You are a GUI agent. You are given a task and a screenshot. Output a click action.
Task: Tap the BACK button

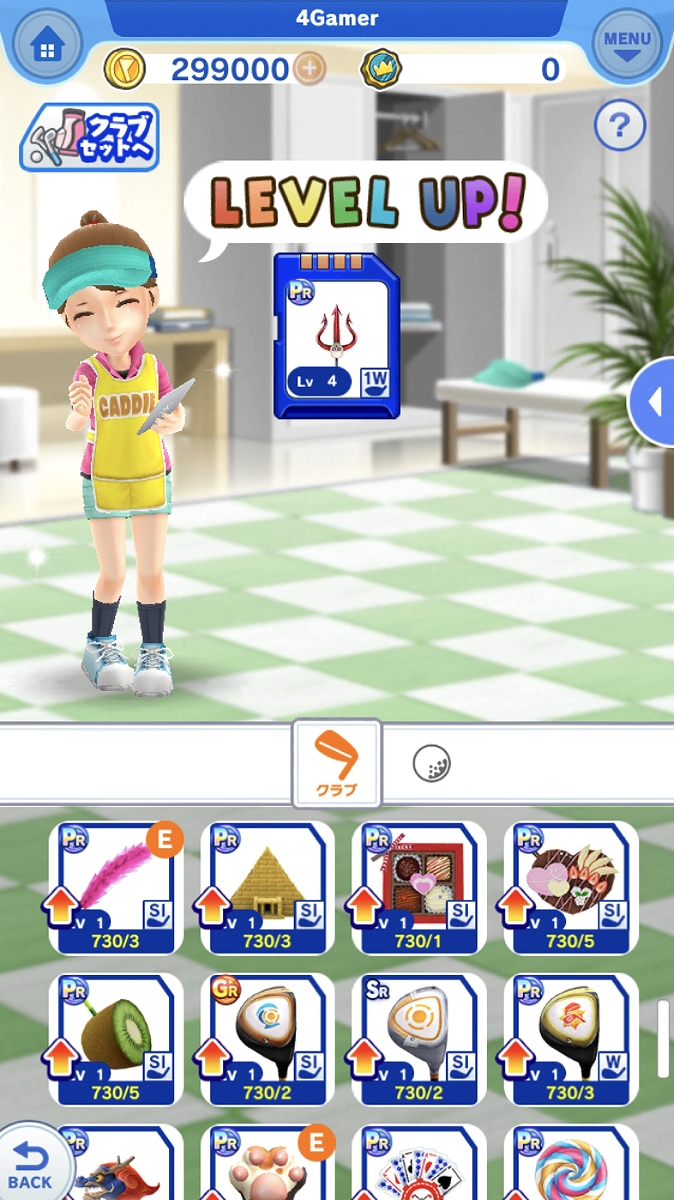pyautogui.click(x=32, y=1167)
